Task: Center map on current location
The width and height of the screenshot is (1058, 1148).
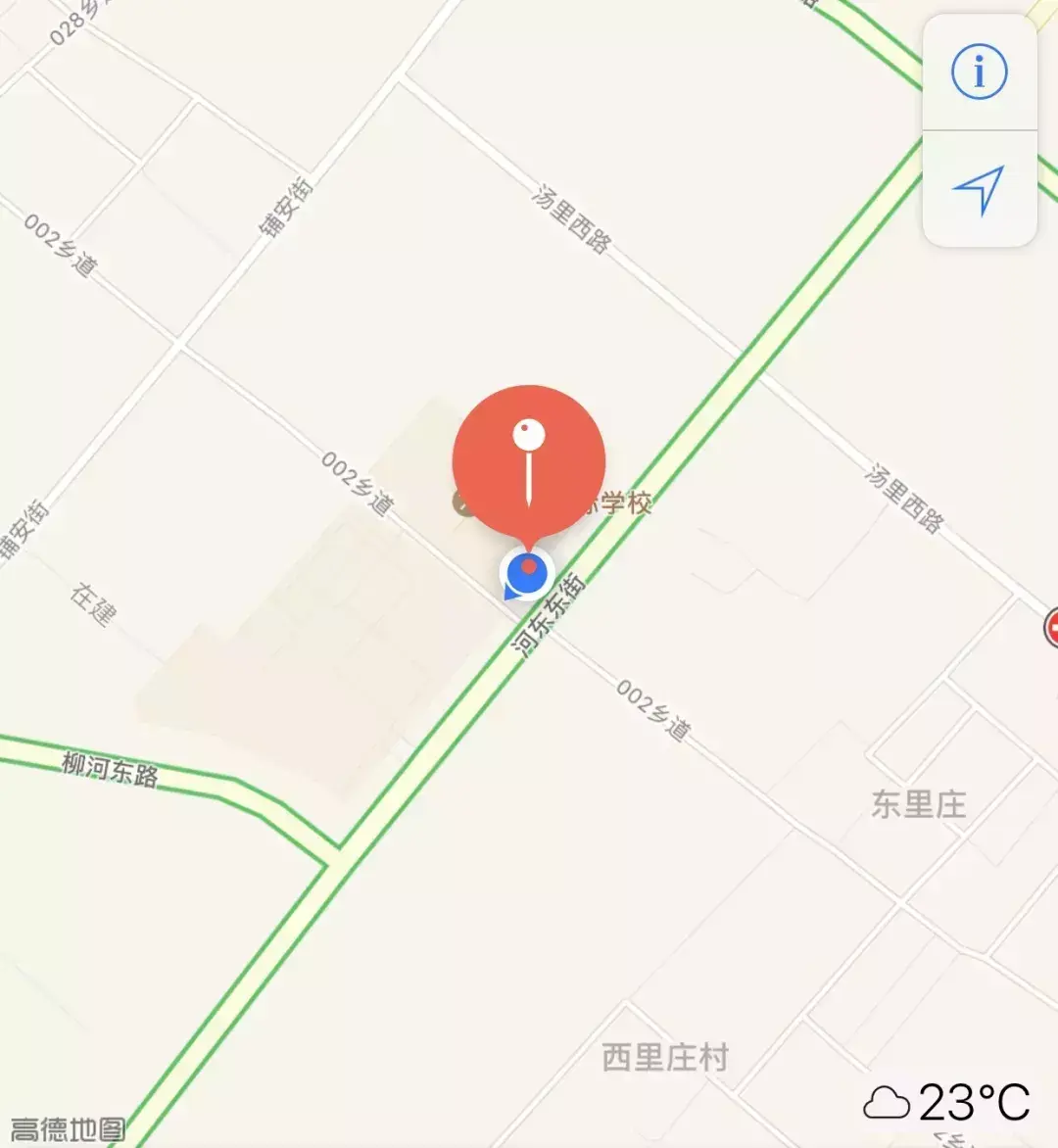Action: tap(979, 189)
